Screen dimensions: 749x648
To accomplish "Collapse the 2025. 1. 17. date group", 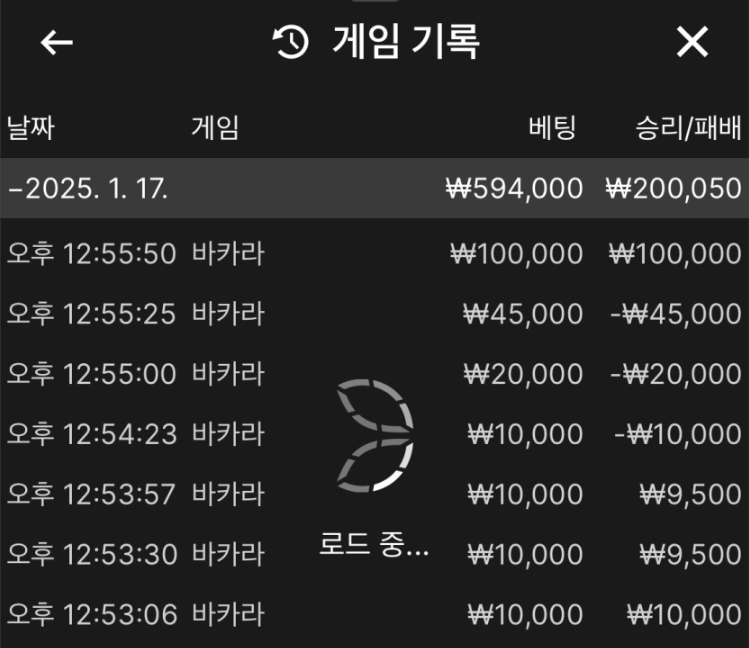I will [87, 188].
